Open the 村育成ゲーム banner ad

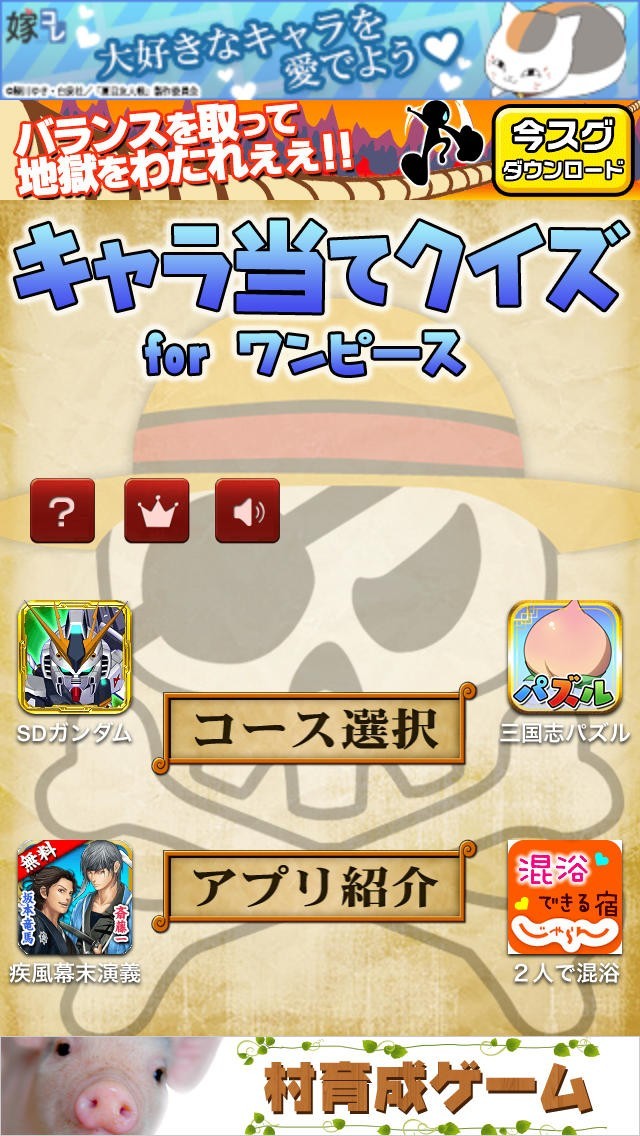[x=320, y=1086]
